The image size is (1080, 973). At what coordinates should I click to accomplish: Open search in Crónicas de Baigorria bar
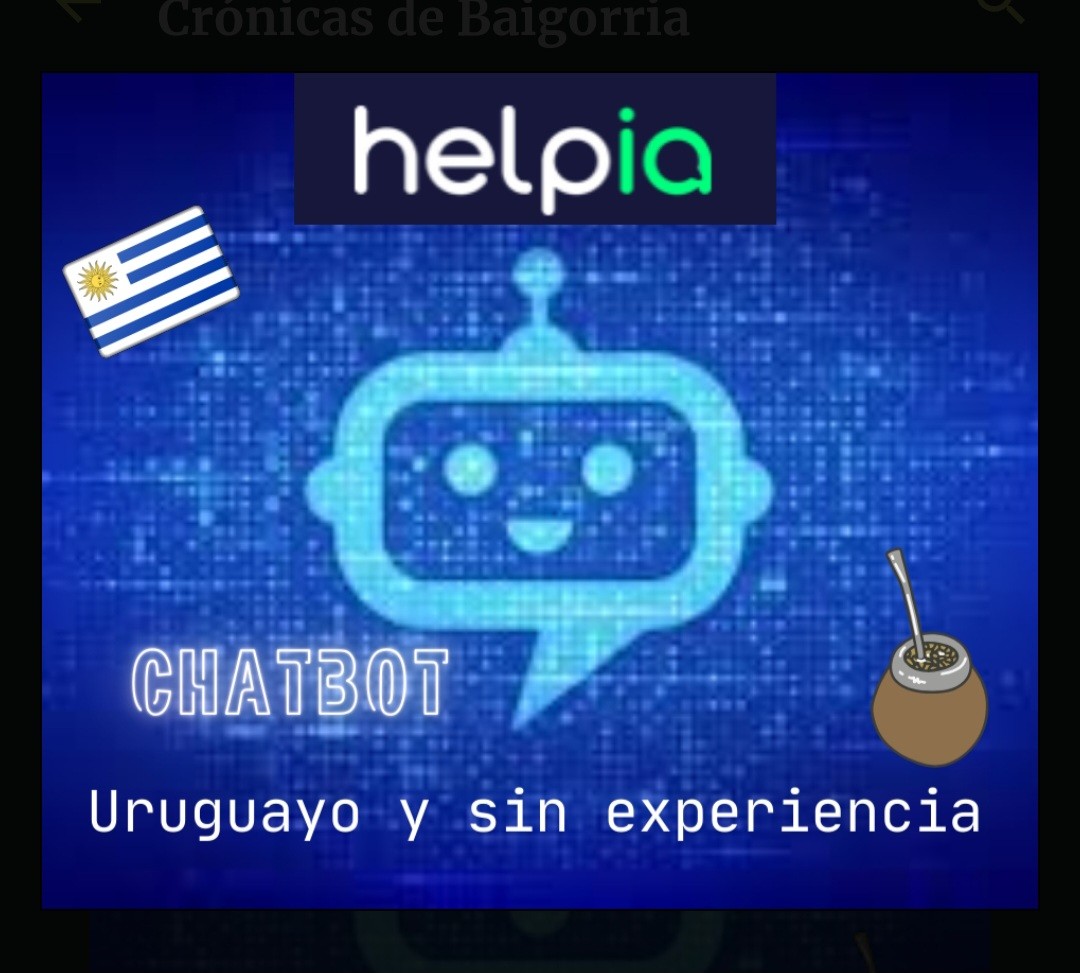(1000, 8)
